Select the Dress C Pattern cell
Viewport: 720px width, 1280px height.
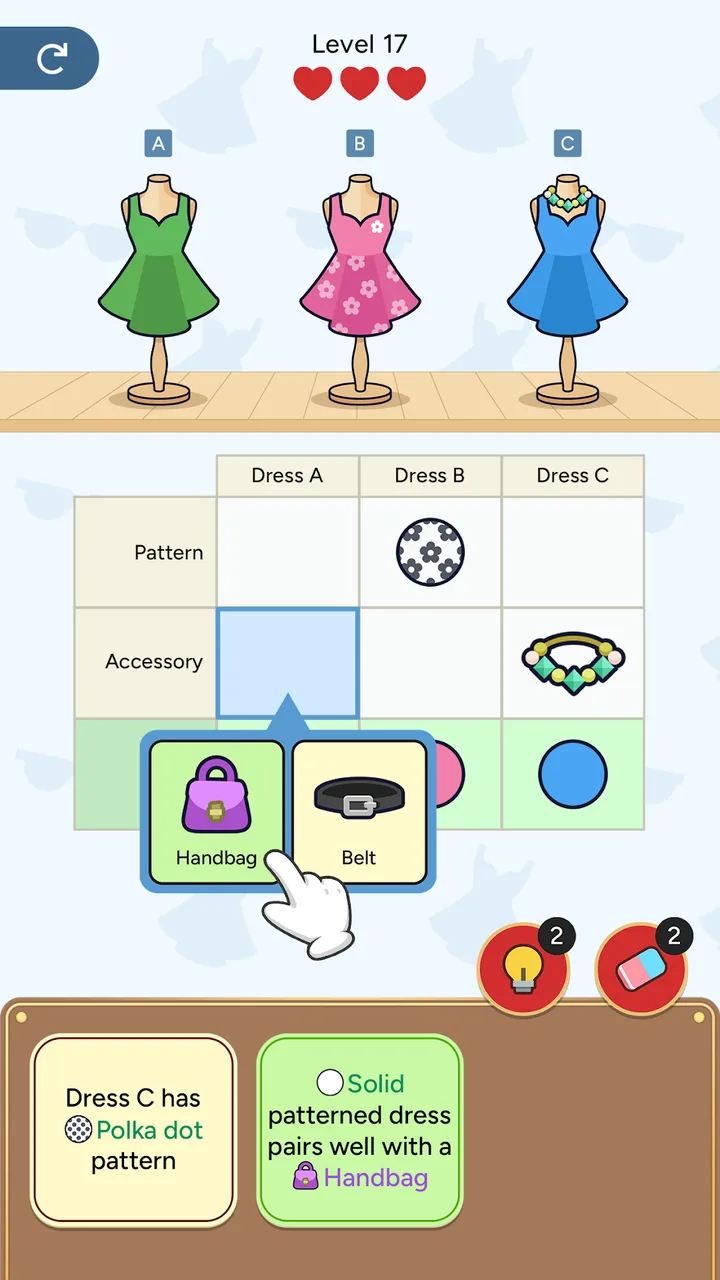click(x=573, y=552)
